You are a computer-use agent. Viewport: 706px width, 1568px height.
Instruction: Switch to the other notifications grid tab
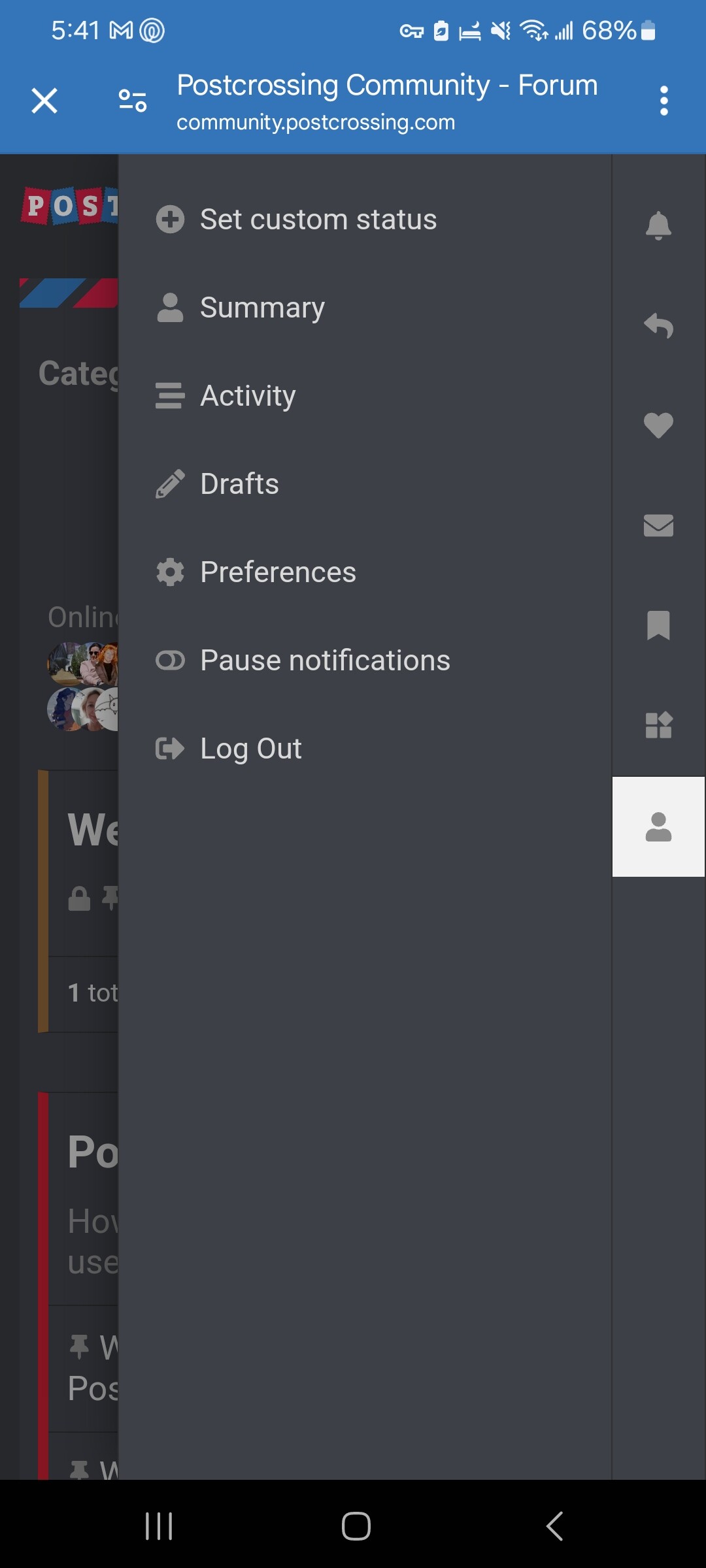(x=658, y=725)
